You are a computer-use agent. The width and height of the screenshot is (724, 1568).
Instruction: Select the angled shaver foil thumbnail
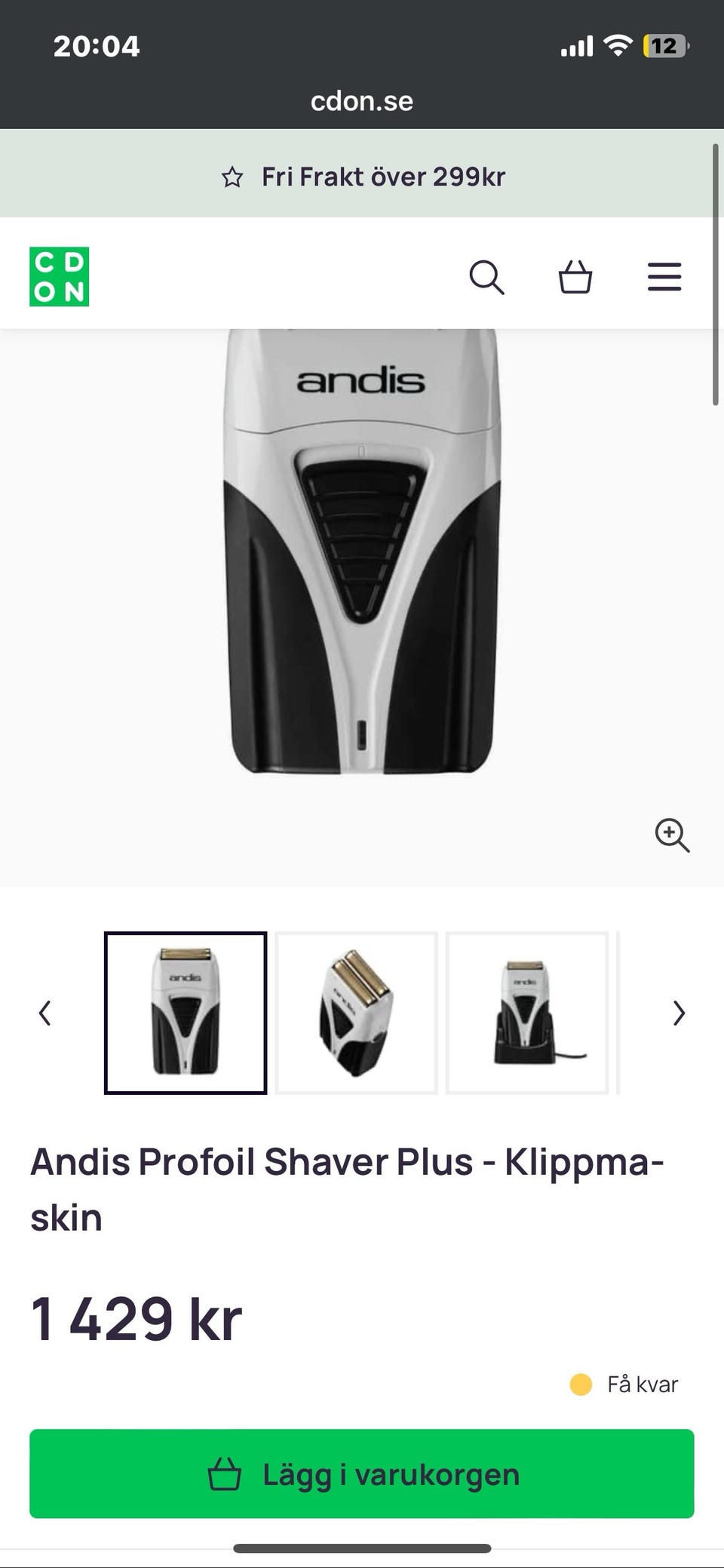click(x=357, y=1013)
